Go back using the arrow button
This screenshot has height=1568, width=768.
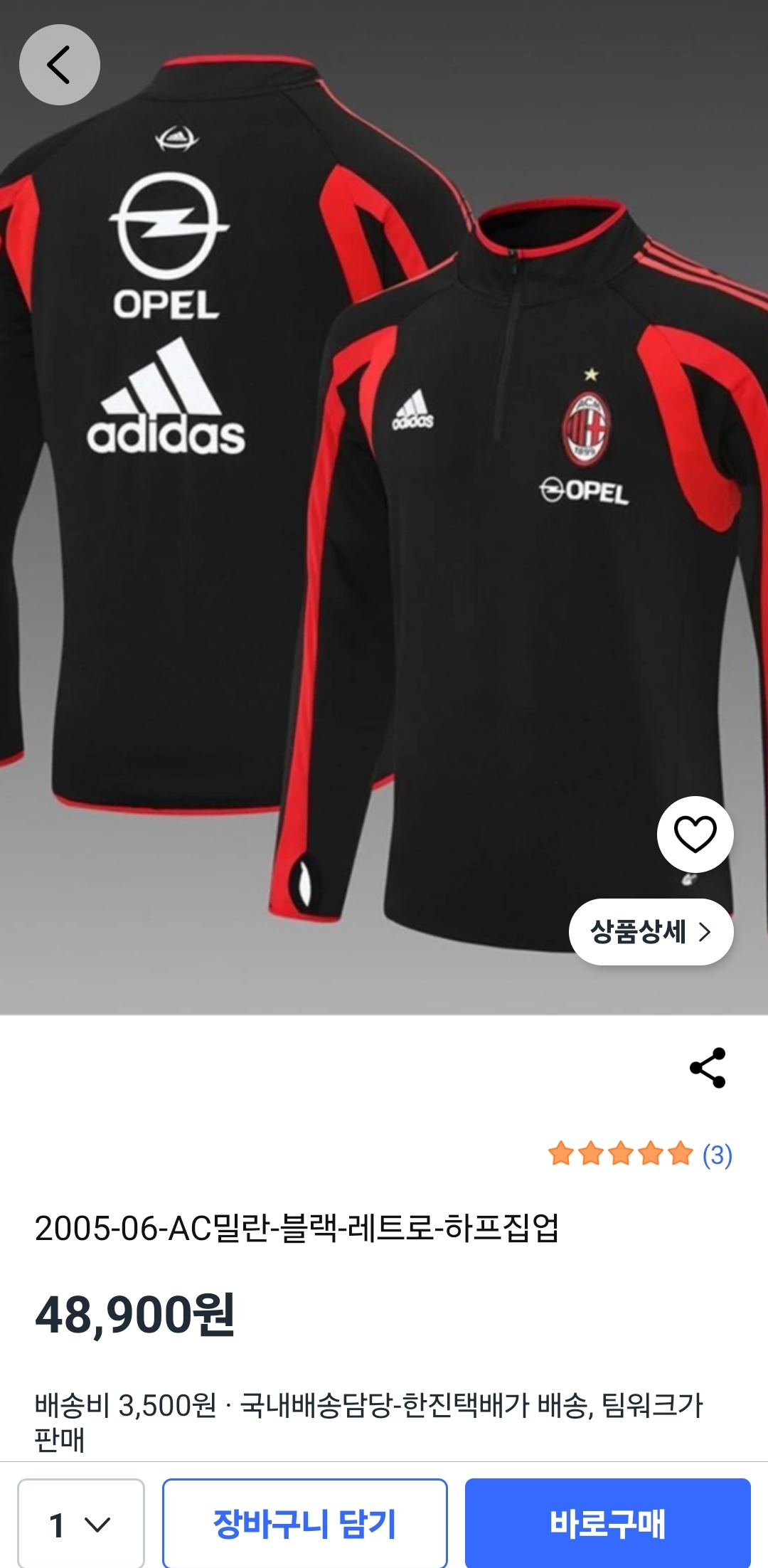[59, 65]
